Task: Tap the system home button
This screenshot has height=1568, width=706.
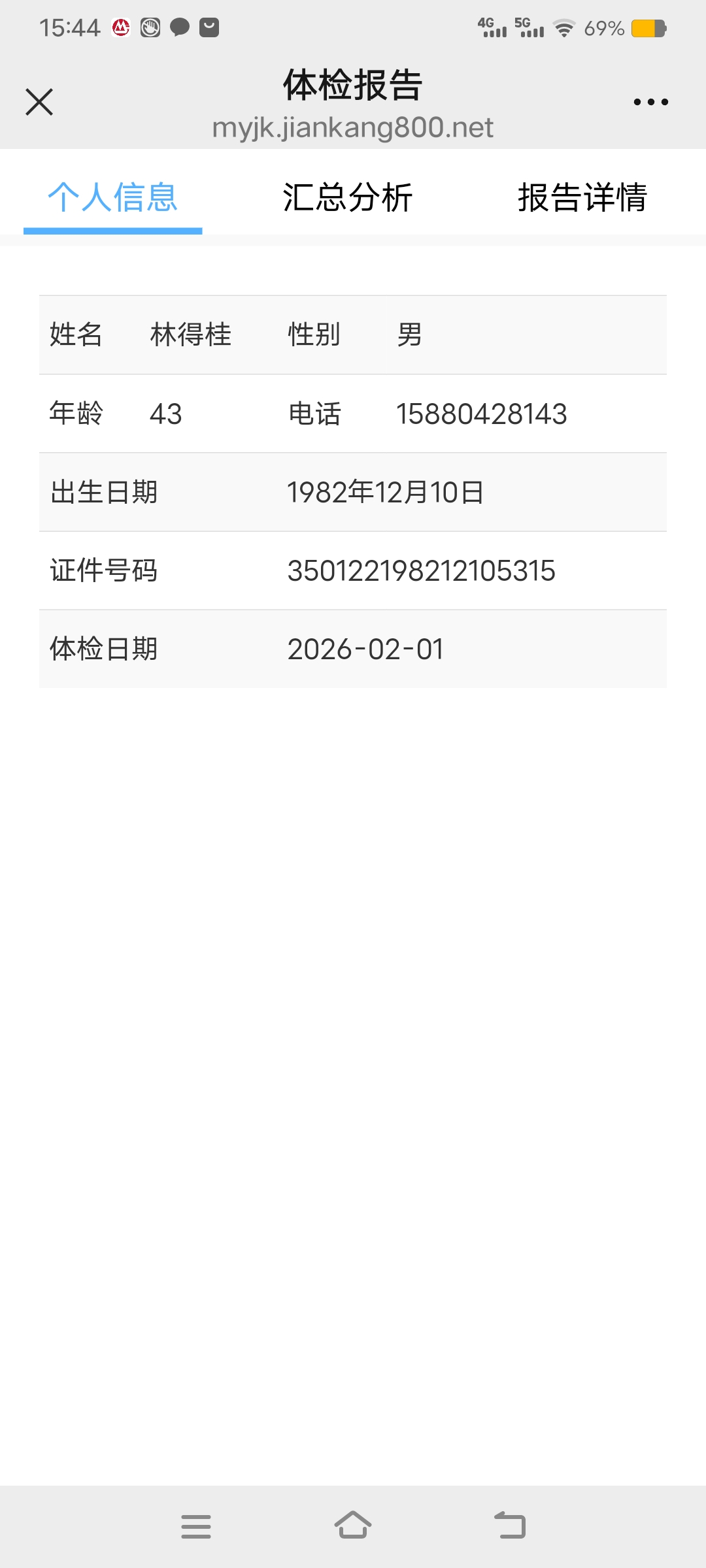Action: pos(353,1526)
